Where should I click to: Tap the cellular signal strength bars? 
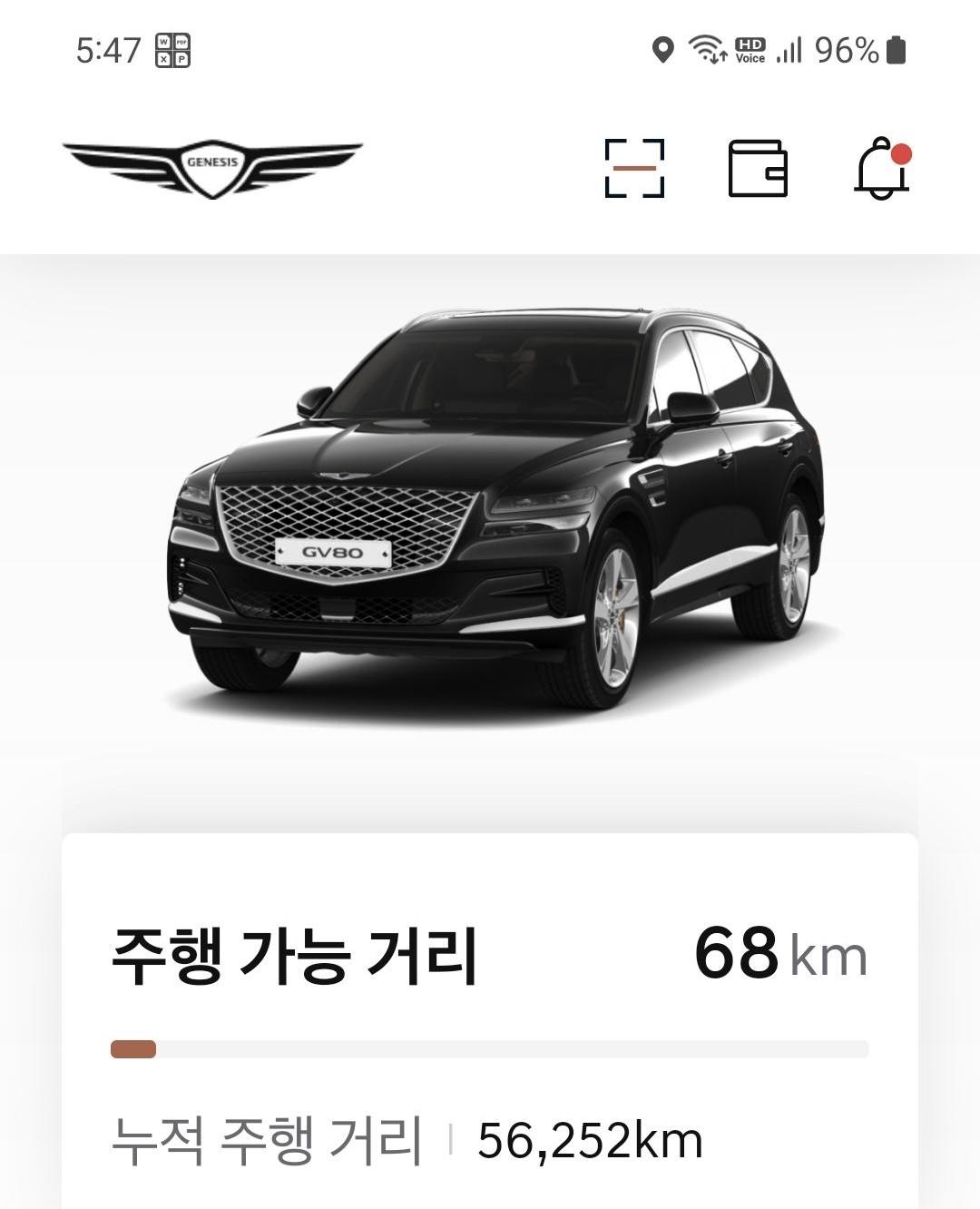click(x=789, y=52)
